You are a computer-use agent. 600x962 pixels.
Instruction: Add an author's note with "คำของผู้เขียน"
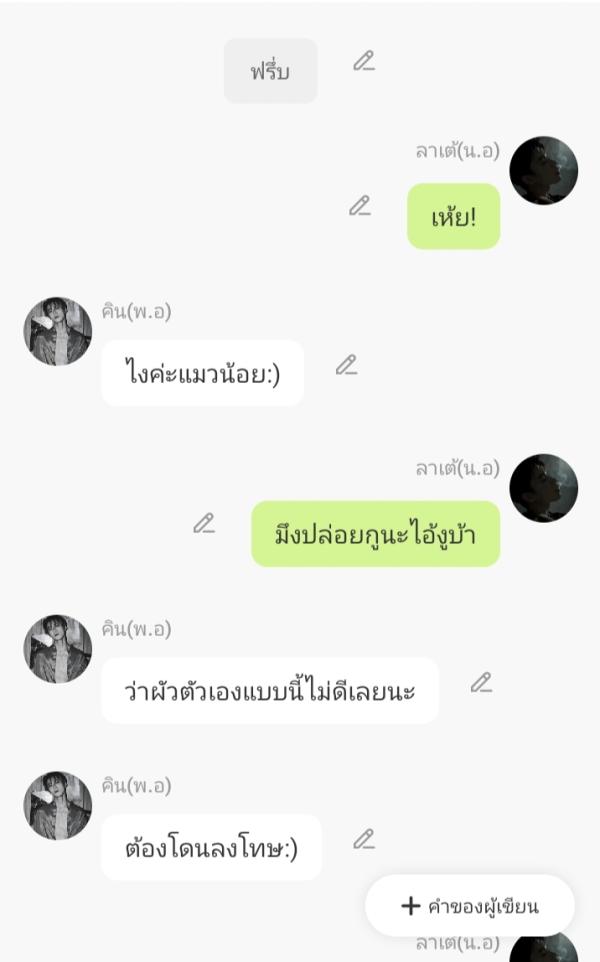[470, 906]
